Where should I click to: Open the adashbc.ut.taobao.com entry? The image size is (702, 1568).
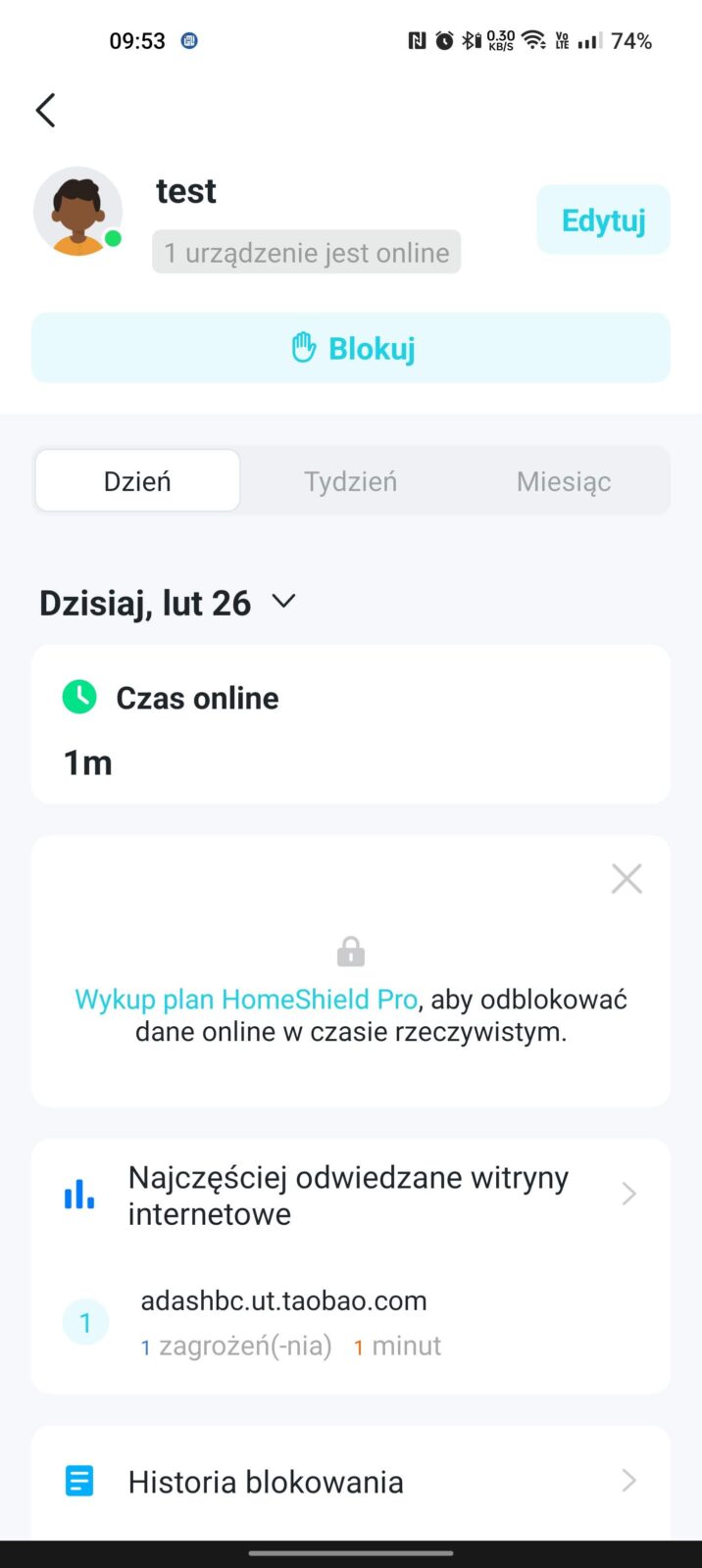[x=284, y=1320]
